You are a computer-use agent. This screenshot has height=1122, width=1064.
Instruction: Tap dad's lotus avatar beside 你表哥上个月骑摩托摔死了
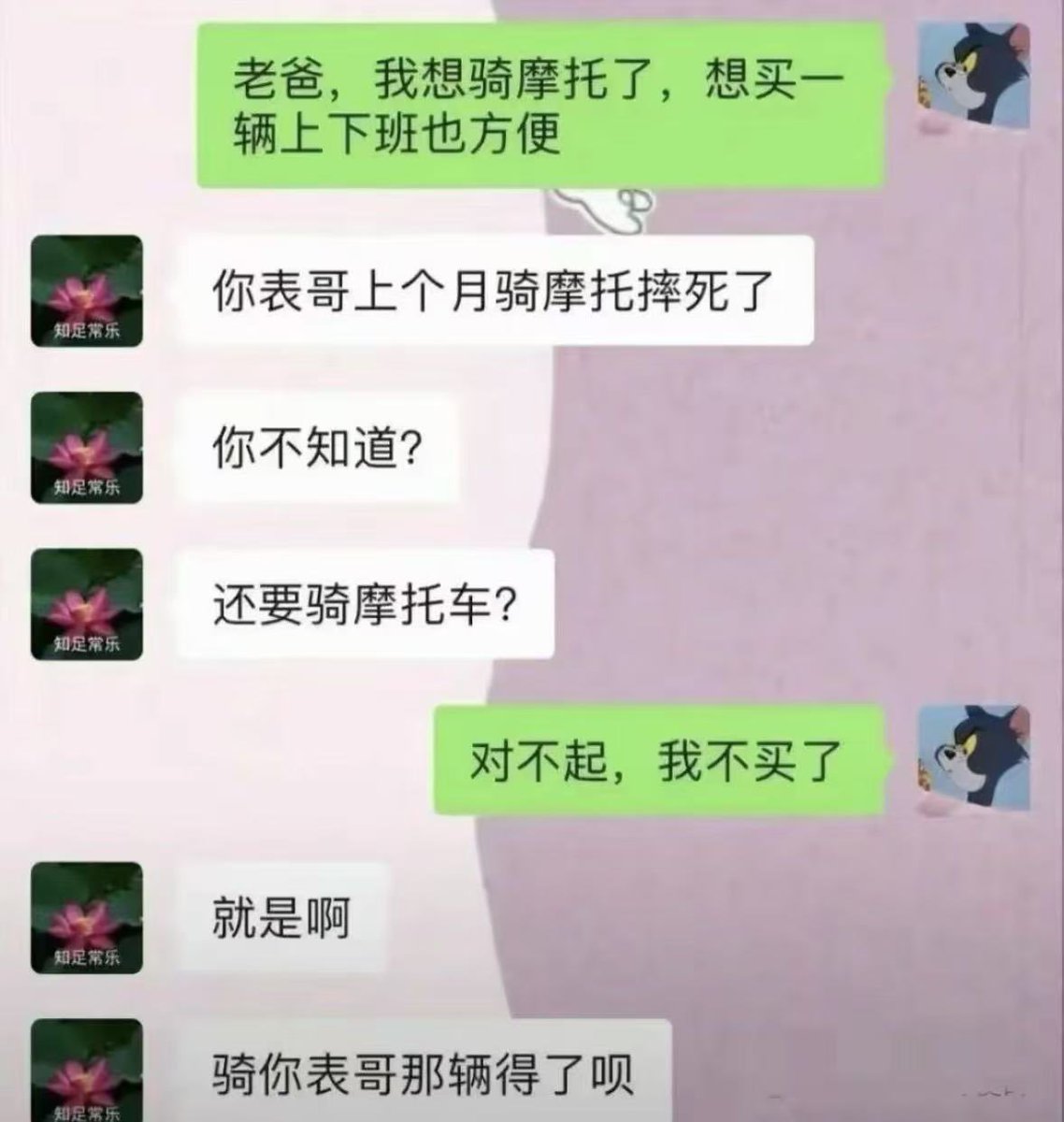coord(87,291)
